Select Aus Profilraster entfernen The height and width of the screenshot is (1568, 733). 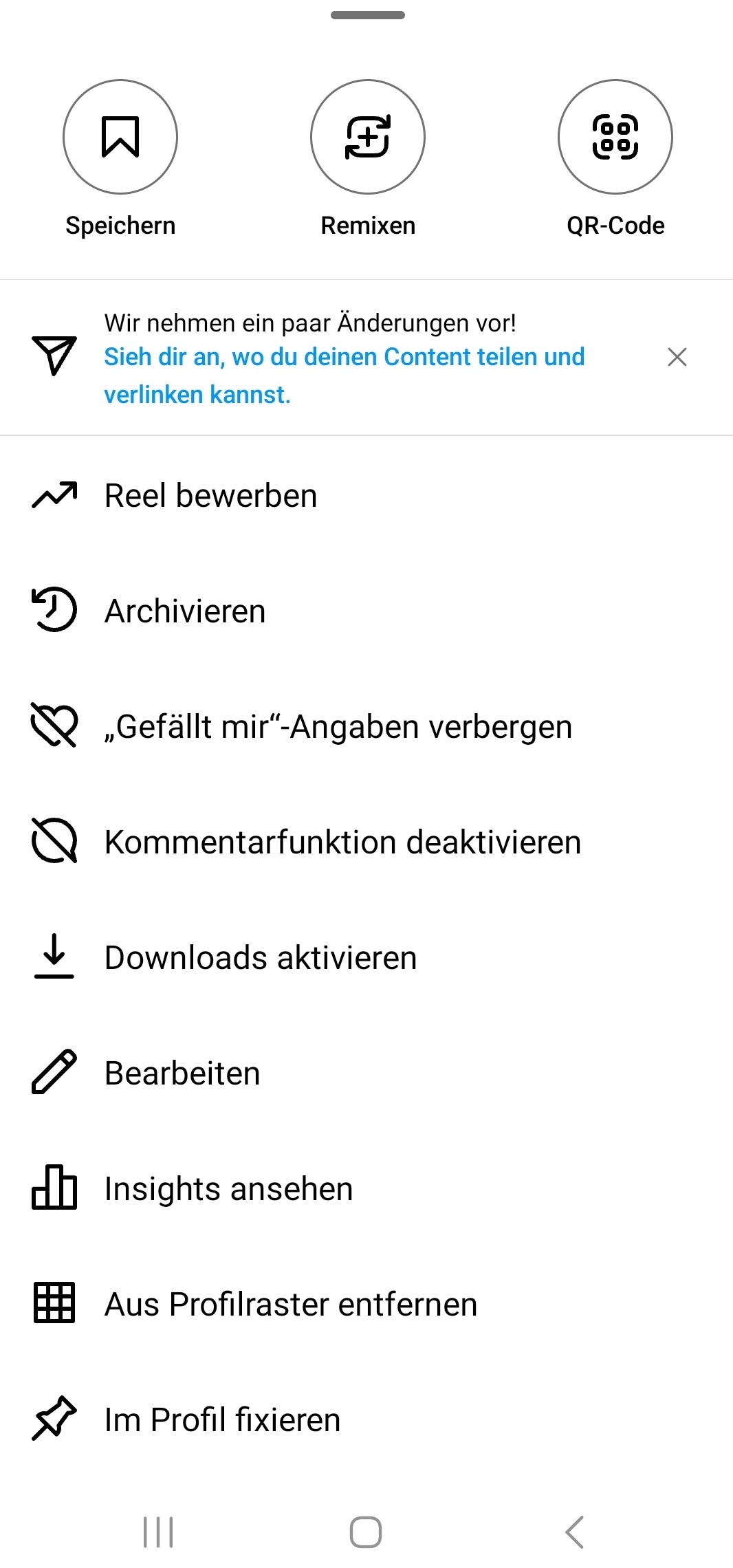[x=366, y=1305]
